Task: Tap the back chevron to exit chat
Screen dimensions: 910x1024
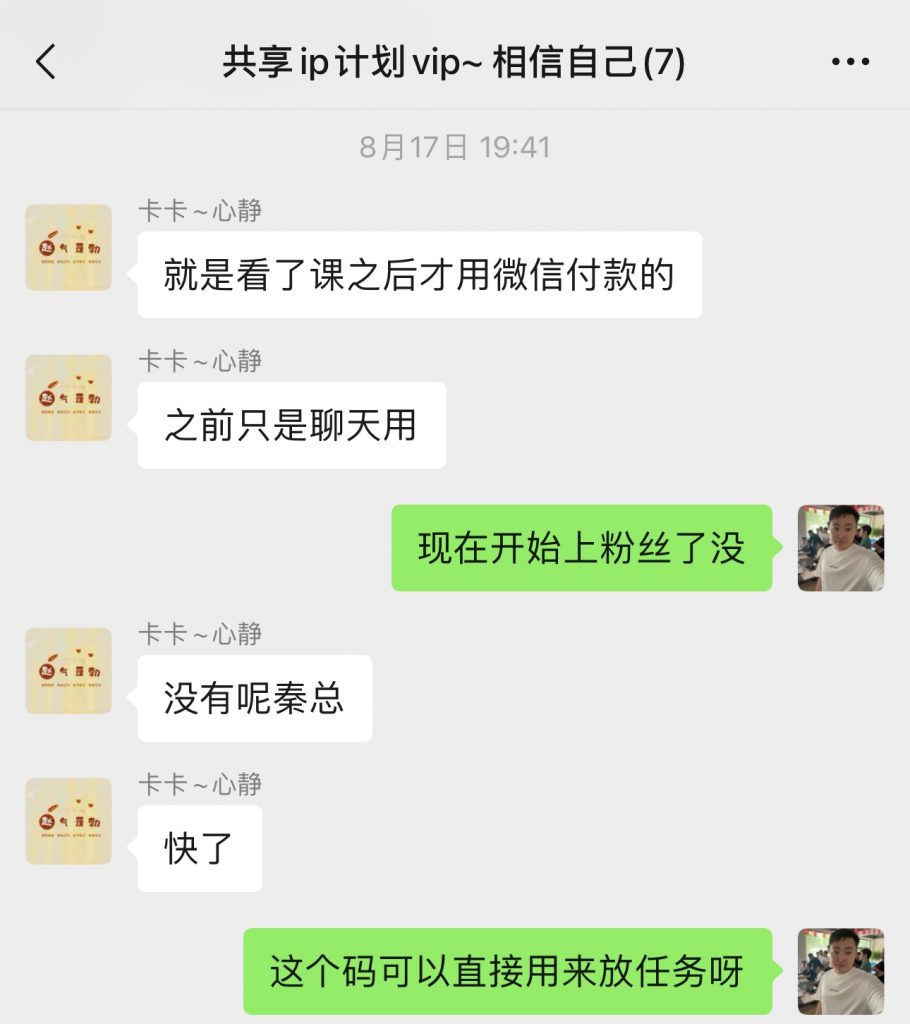Action: (41, 60)
